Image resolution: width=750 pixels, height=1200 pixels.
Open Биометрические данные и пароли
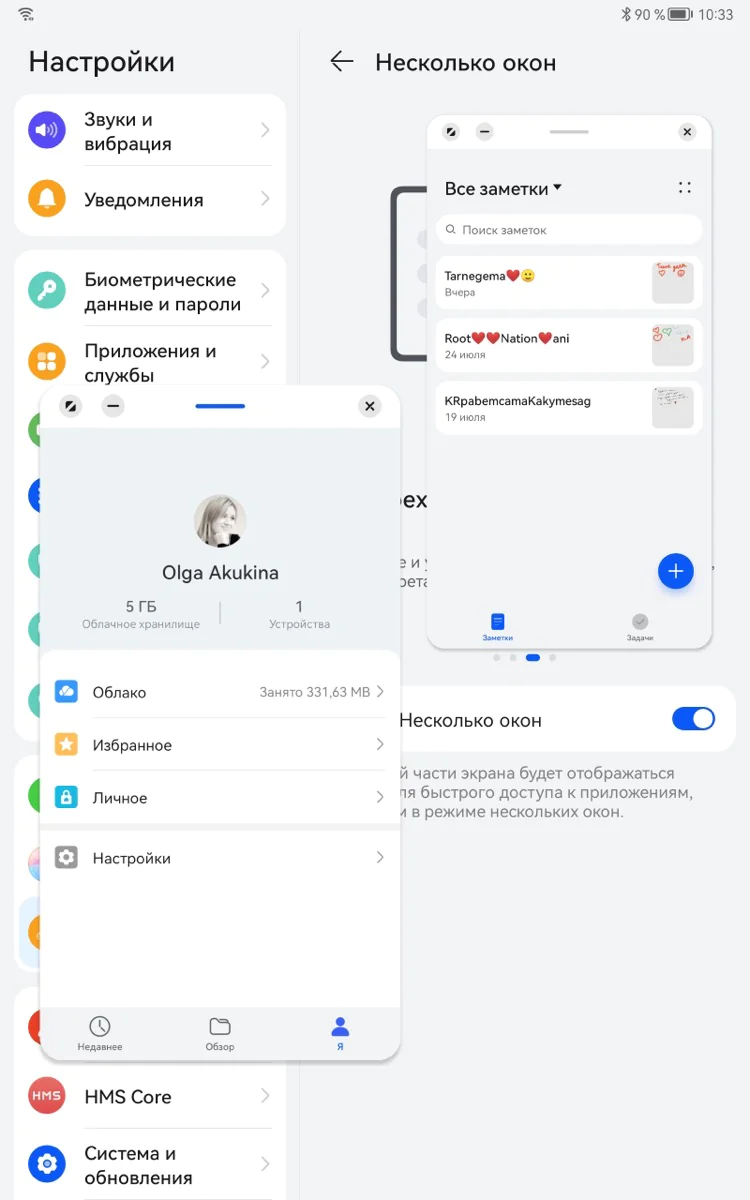tap(150, 291)
